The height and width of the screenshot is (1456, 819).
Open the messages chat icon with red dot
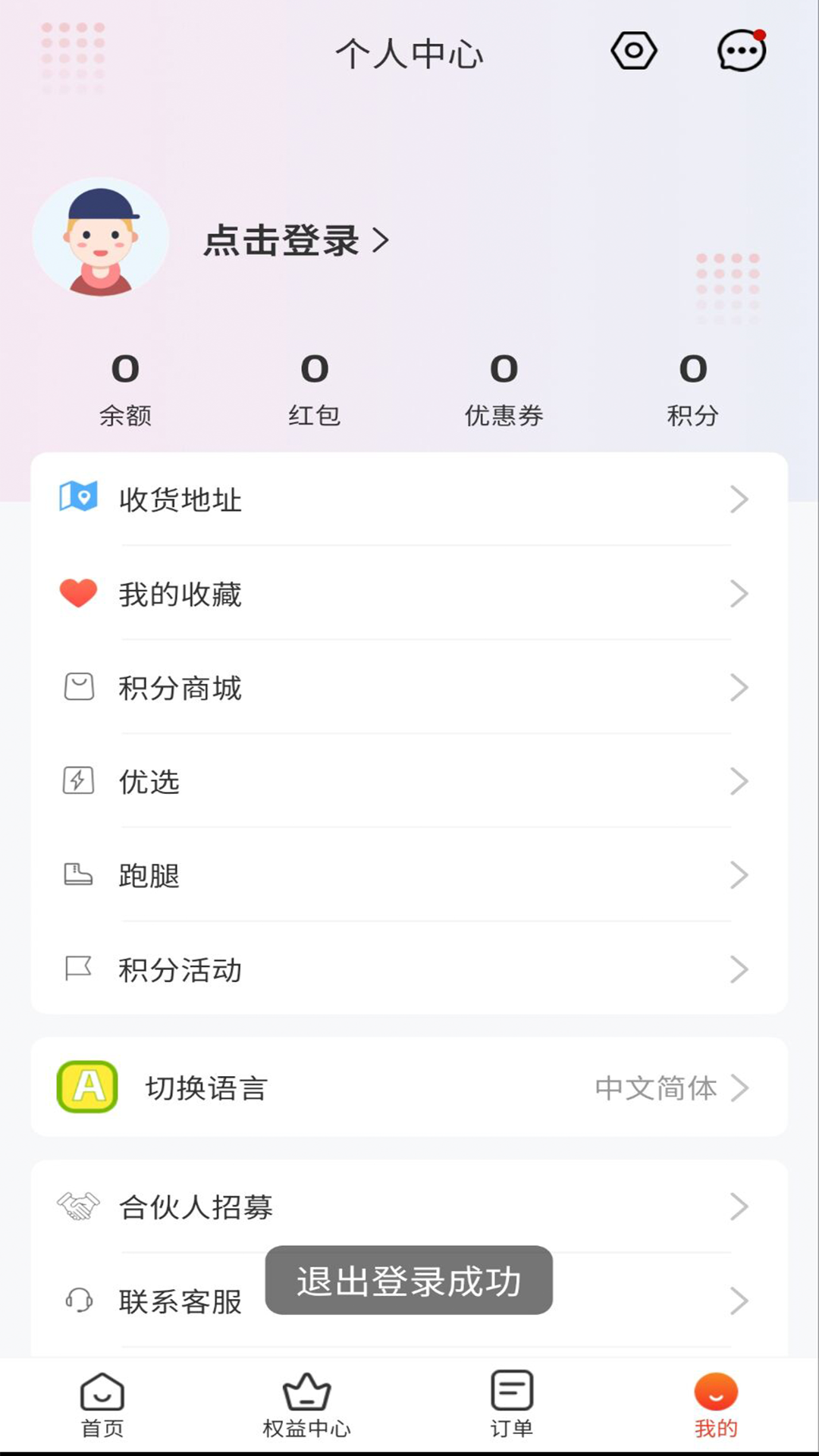739,52
